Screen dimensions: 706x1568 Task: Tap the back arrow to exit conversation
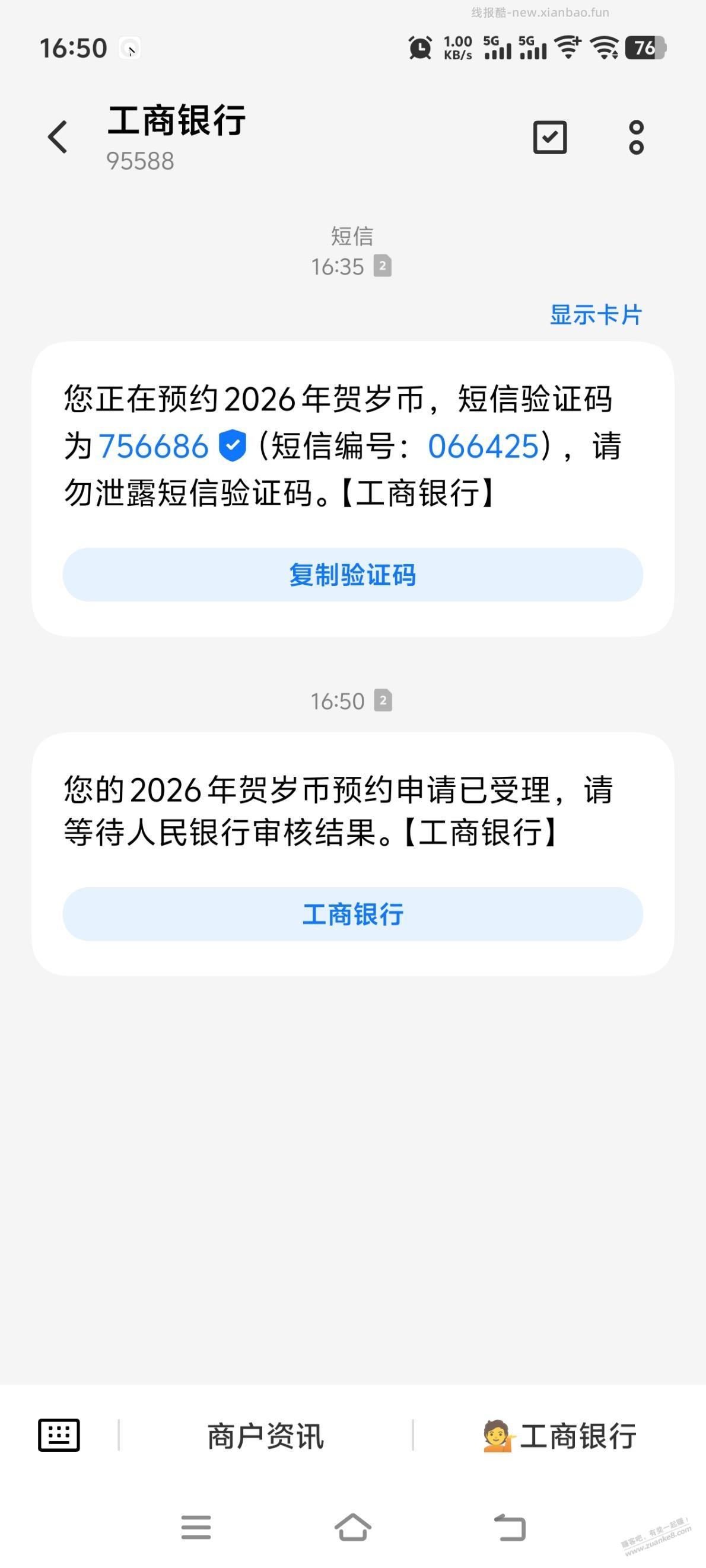58,137
